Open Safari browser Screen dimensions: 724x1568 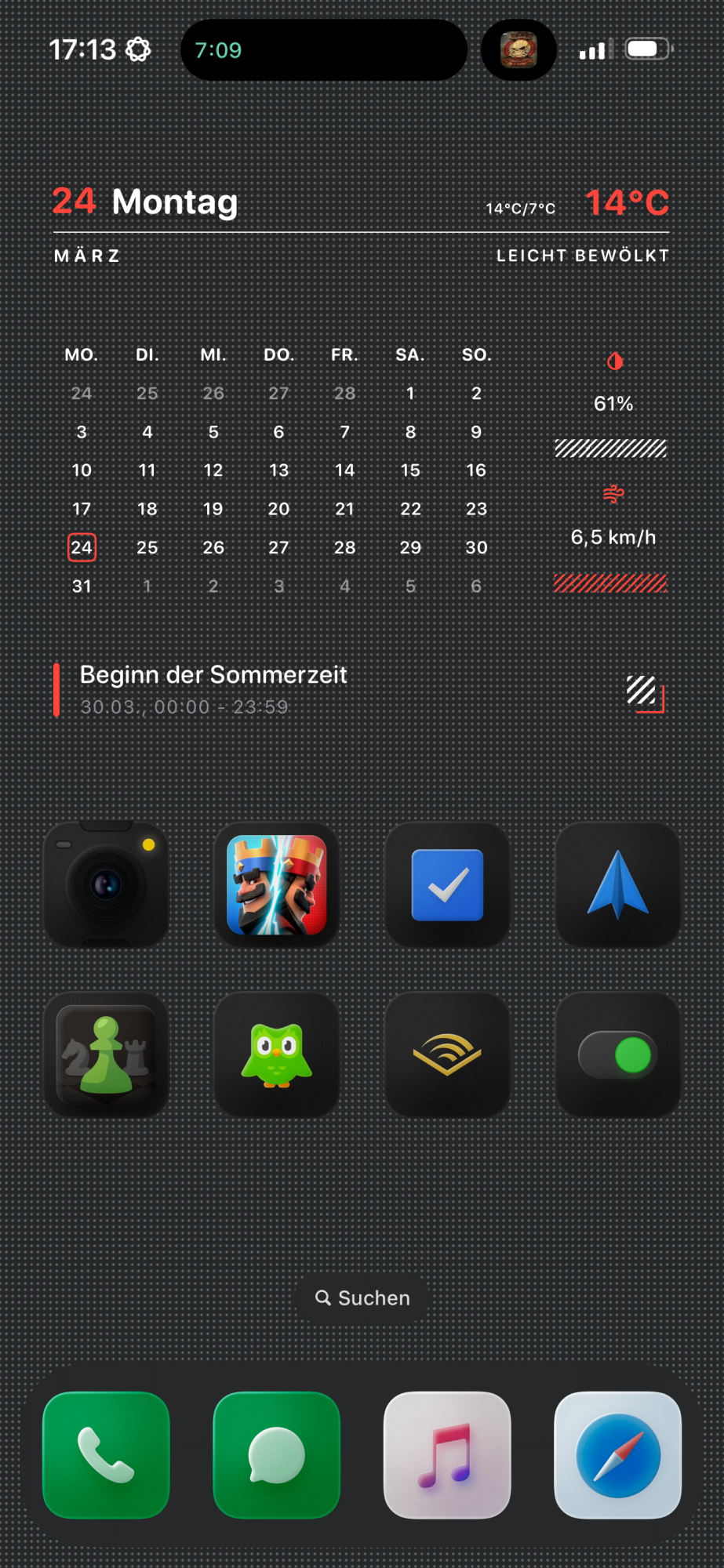coord(618,1455)
